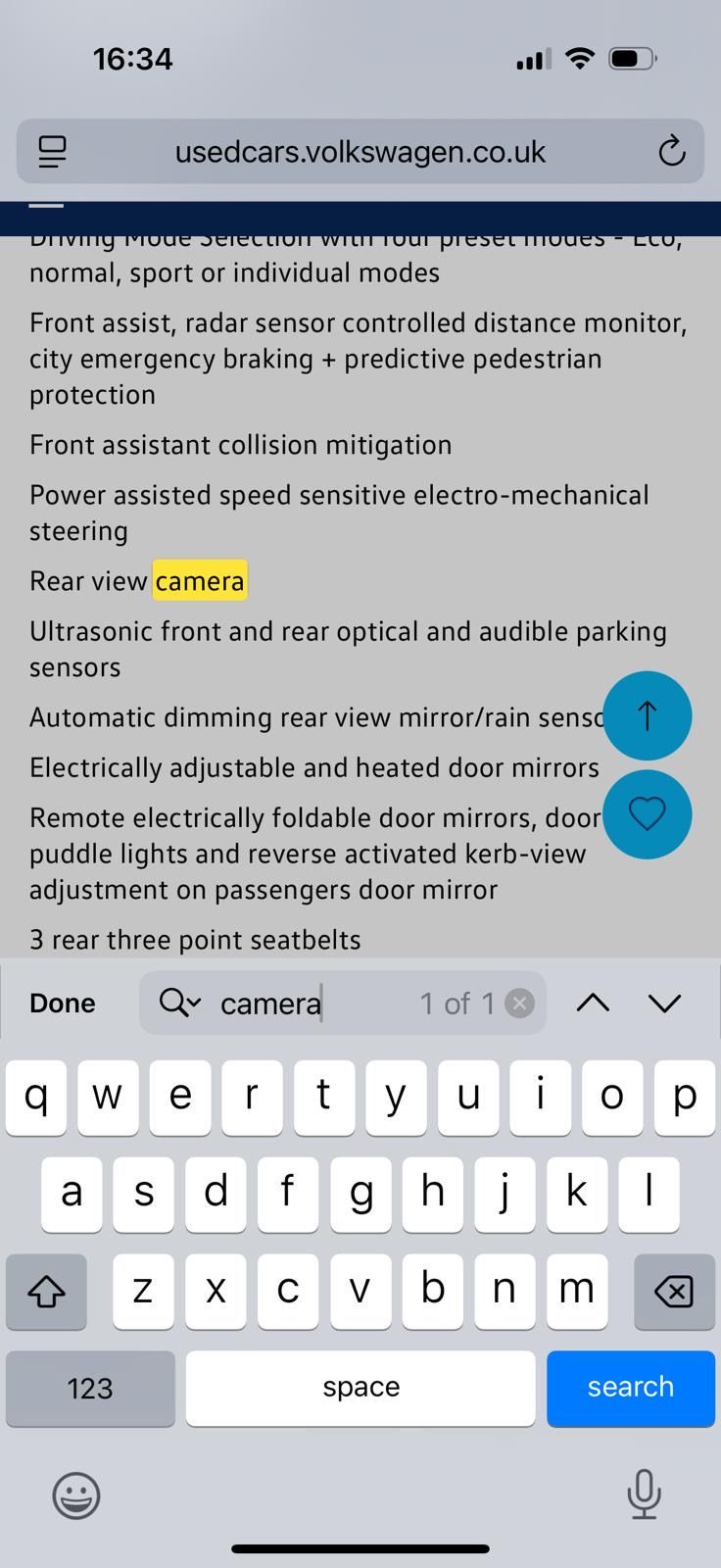The image size is (721, 1568).
Task: Open the page settings menu icon
Action: (52, 152)
